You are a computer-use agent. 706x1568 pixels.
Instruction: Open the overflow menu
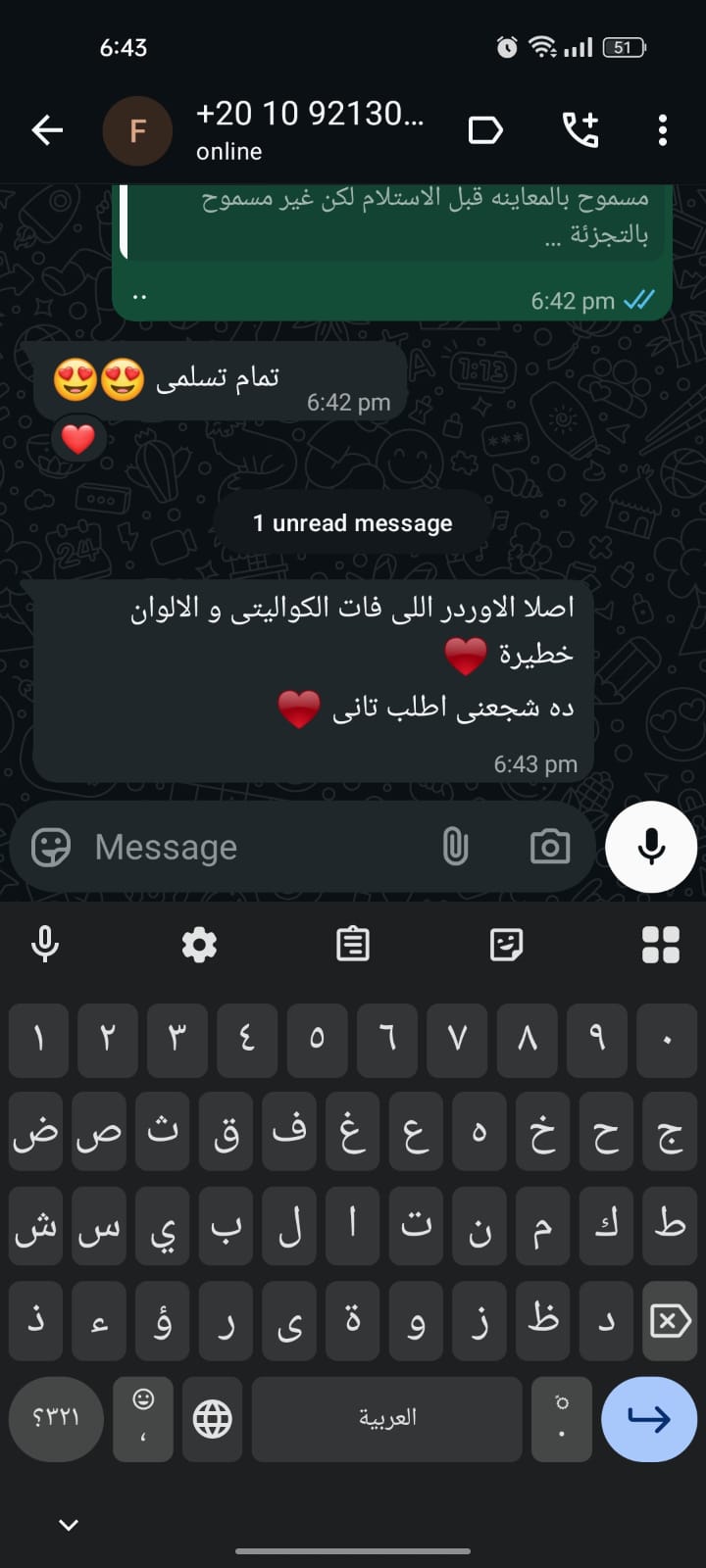click(663, 130)
